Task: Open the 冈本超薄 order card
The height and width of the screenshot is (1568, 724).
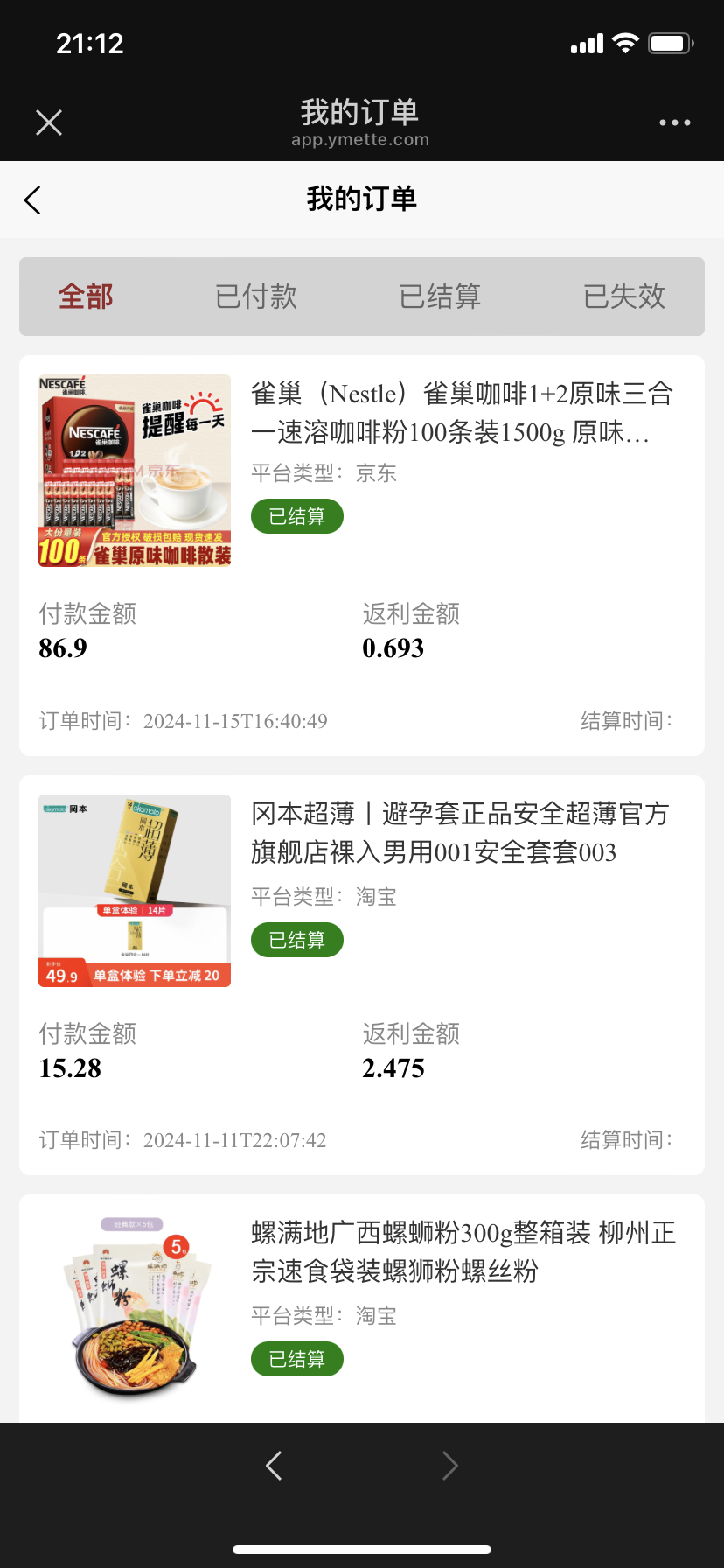Action: (362, 974)
